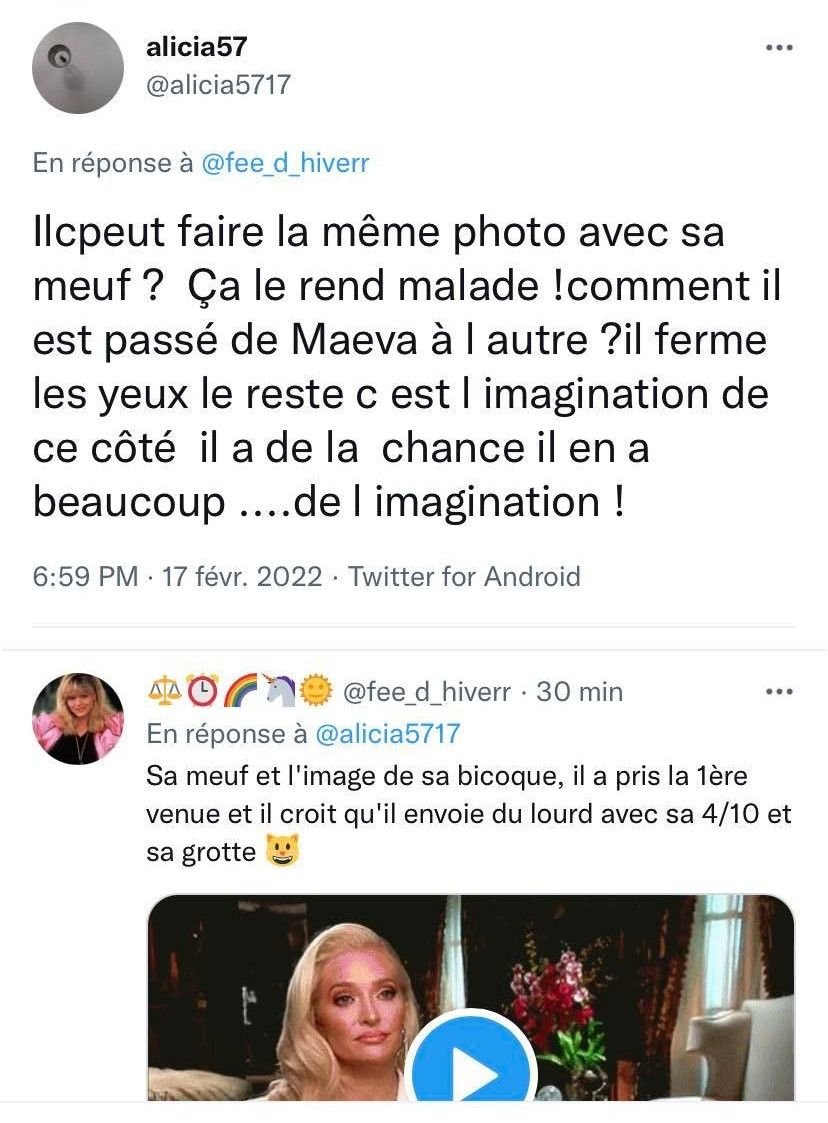Open overflow menu on alicia57's tweet
Screen dimensions: 828x1123
[778, 48]
